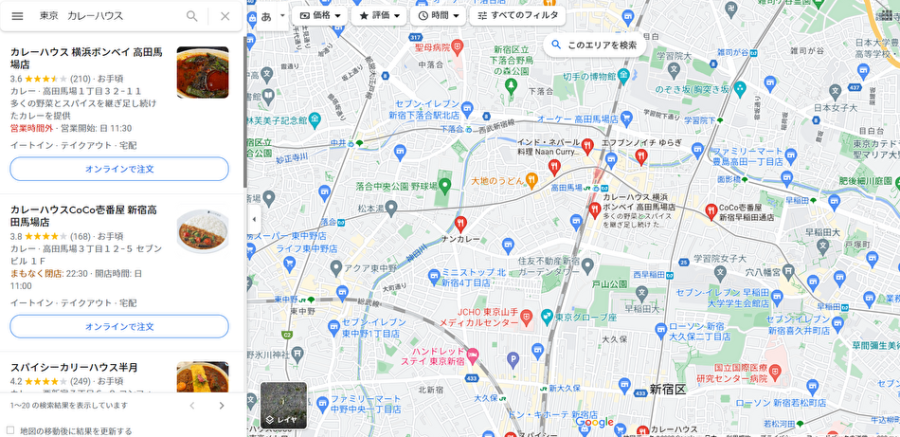Enable 地図の移動後に結果を更新する checkbox

11,430
